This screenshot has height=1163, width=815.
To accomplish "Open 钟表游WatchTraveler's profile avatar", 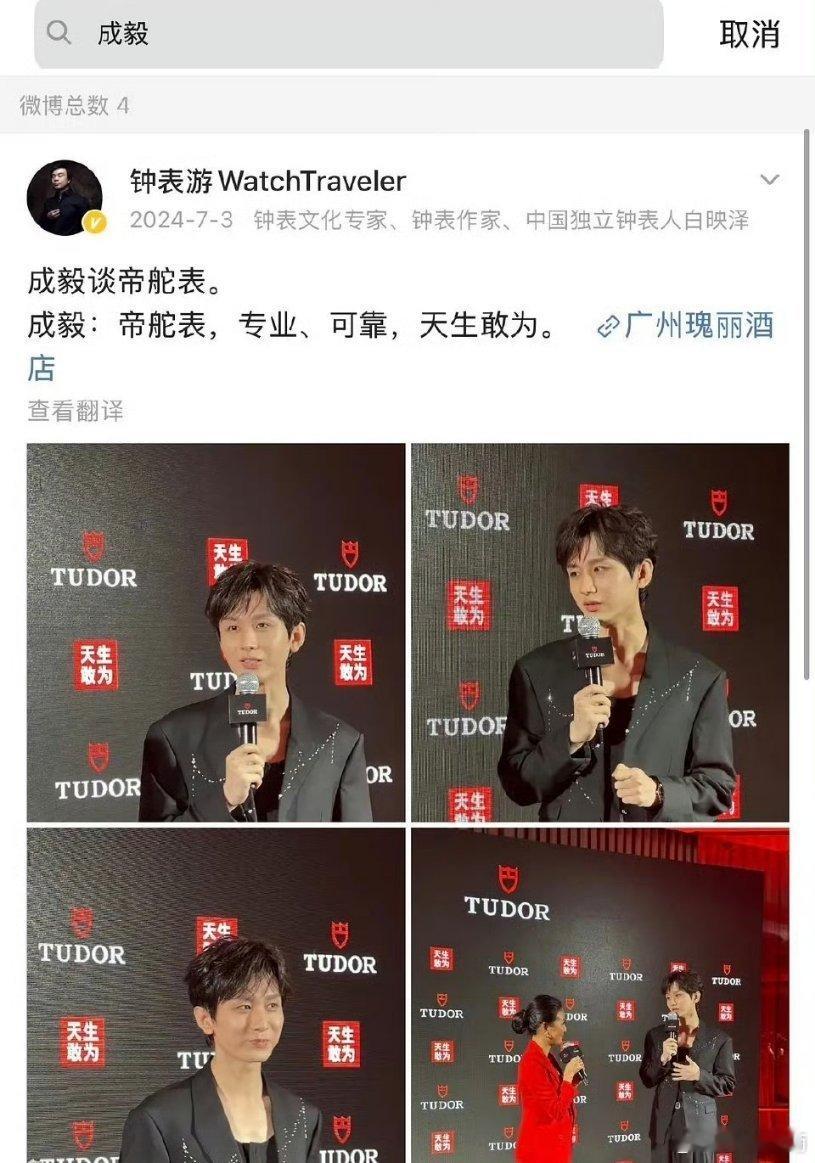I will pyautogui.click(x=64, y=199).
